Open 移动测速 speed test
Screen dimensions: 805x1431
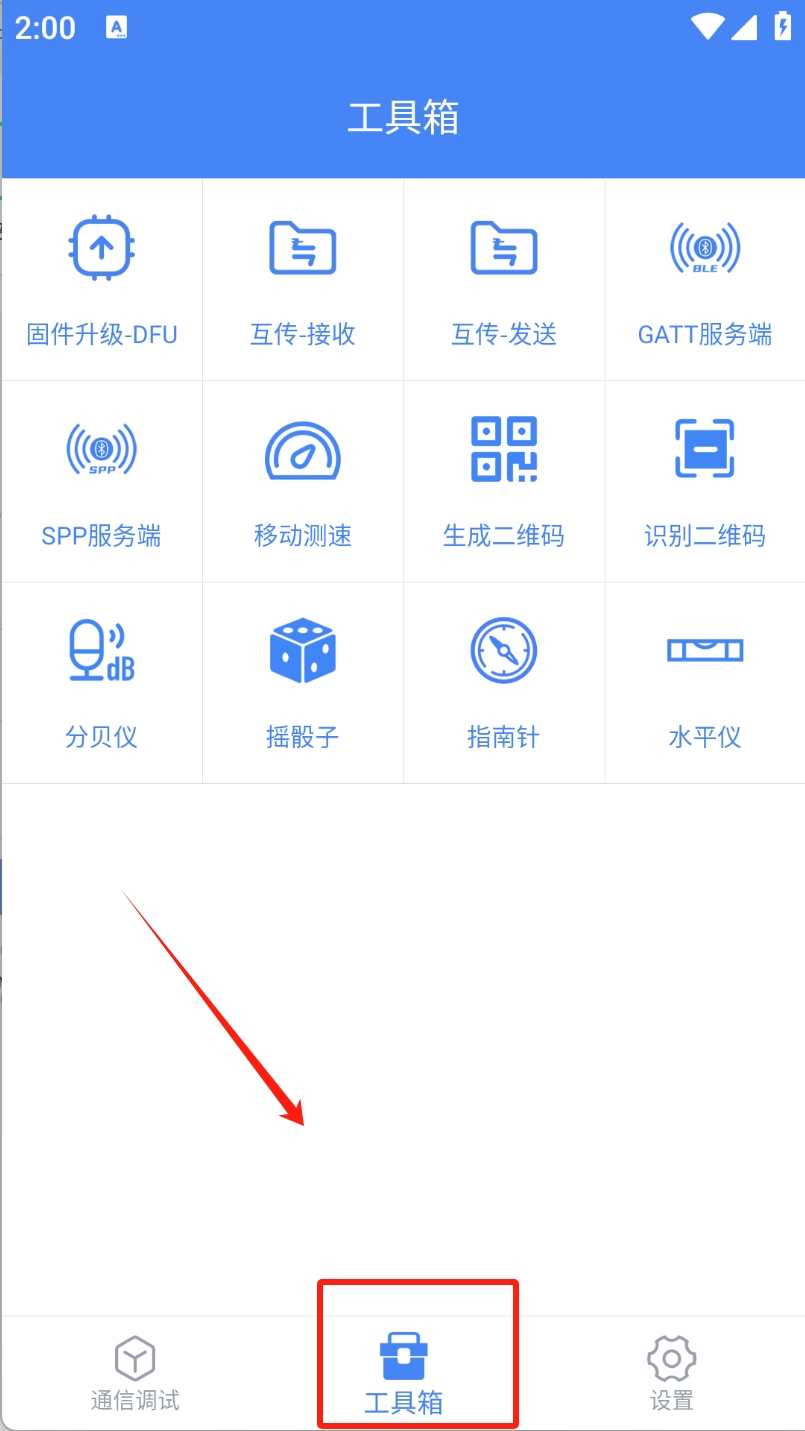point(302,482)
